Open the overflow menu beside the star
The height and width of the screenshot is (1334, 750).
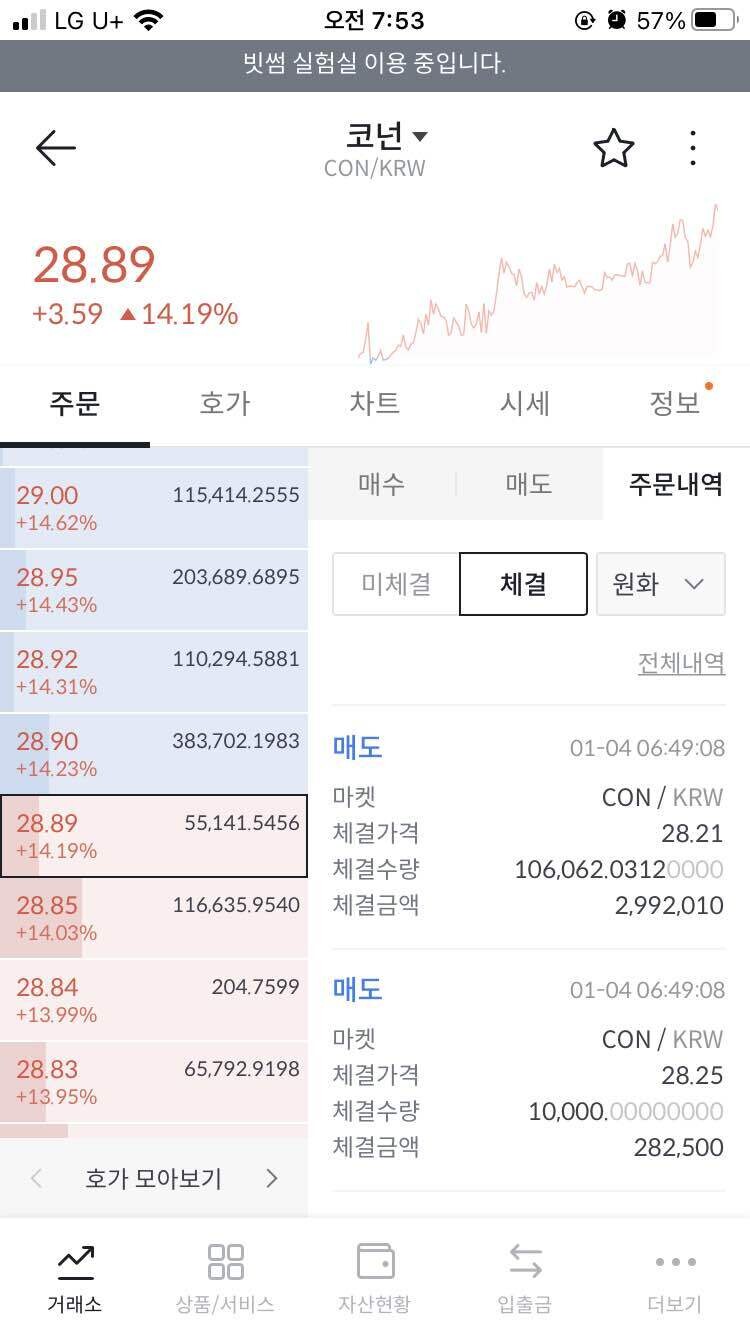pyautogui.click(x=692, y=147)
